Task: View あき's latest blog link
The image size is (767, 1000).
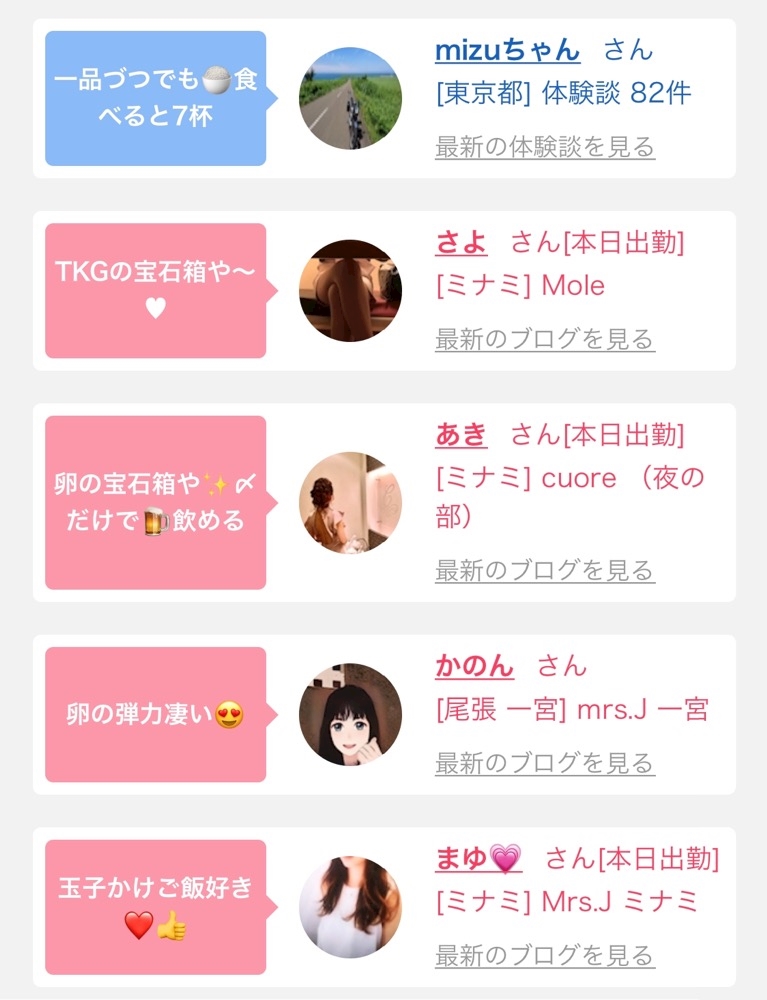Action: click(x=545, y=571)
